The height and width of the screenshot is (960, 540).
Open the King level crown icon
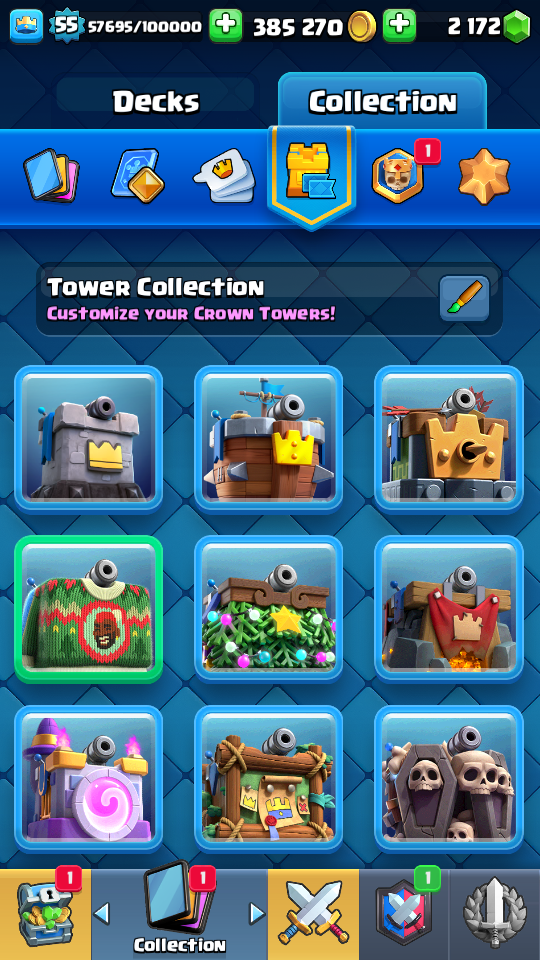click(x=26, y=26)
